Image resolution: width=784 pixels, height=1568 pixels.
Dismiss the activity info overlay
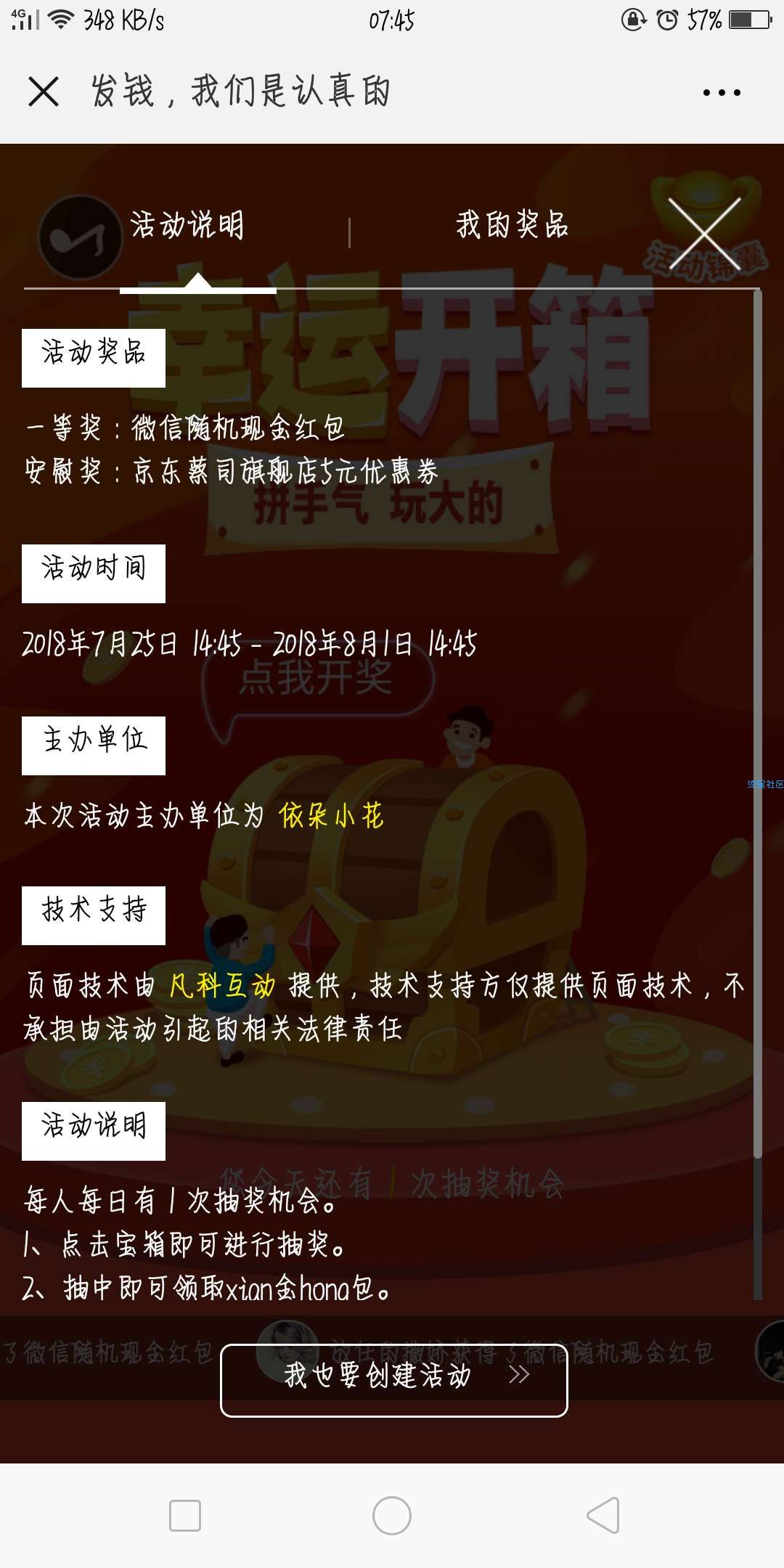pyautogui.click(x=704, y=234)
